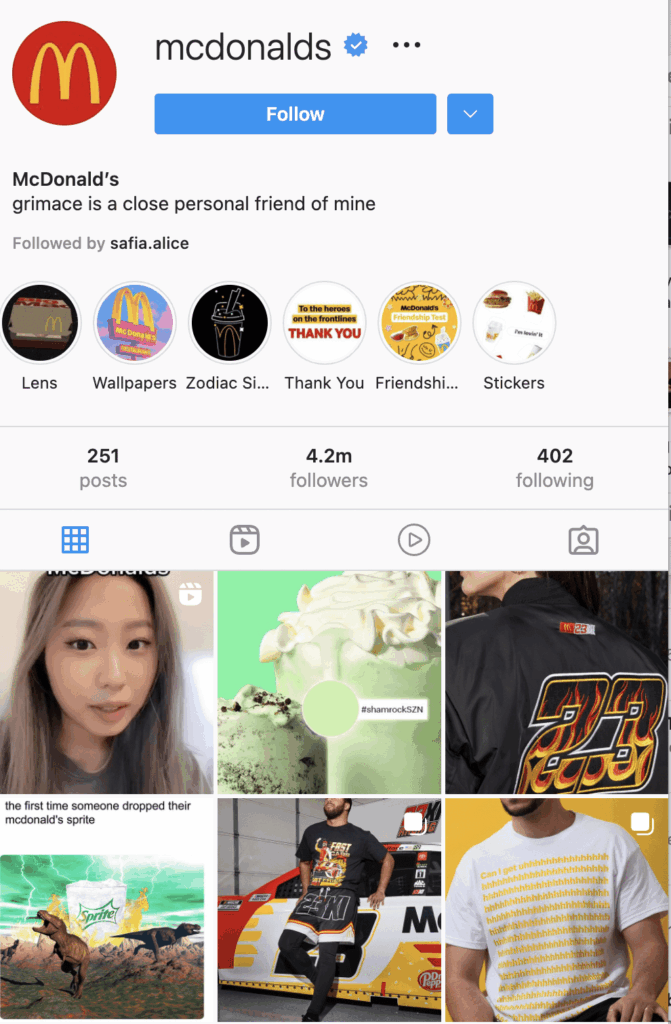The height and width of the screenshot is (1024, 671).
Task: Follow the mcdonalds account
Action: [295, 114]
